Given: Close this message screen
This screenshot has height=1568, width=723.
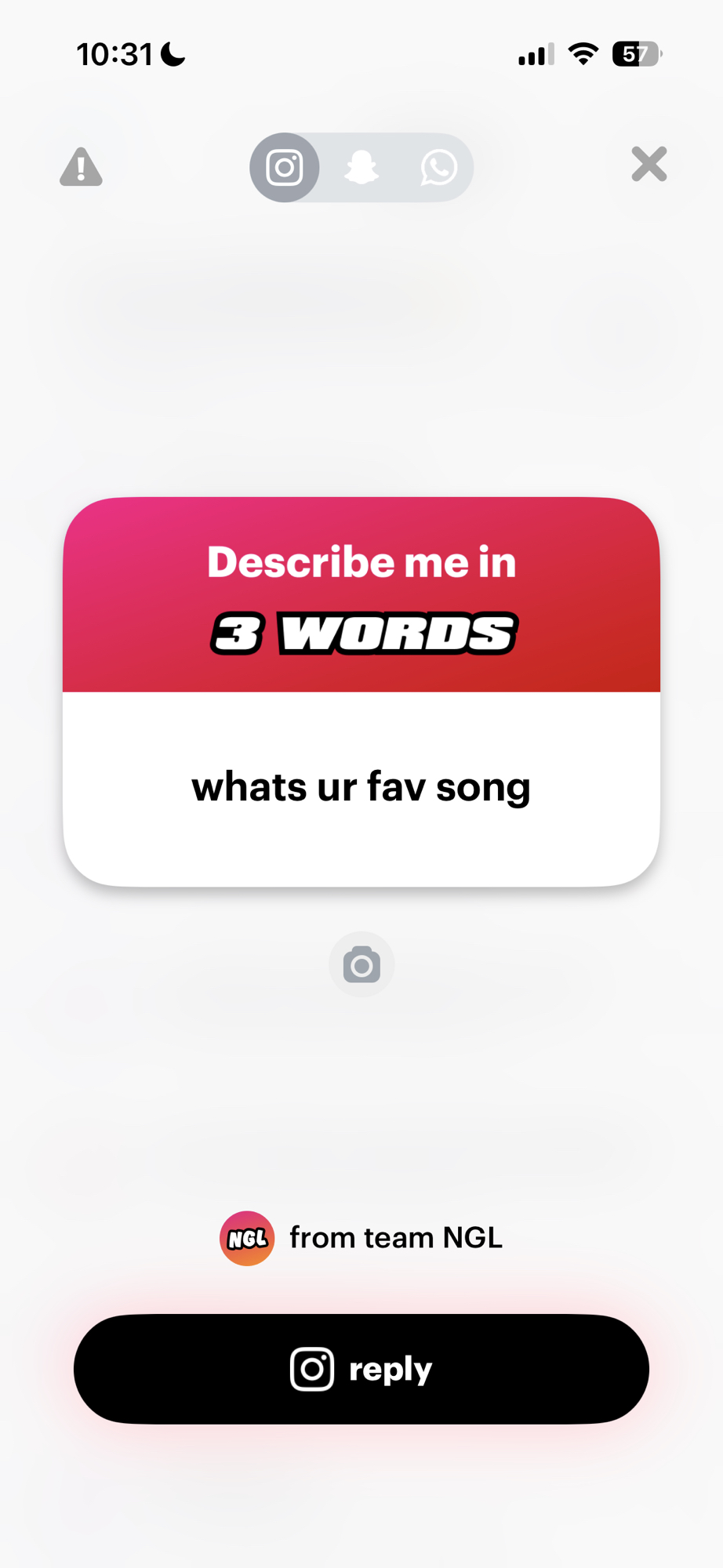Looking at the screenshot, I should click(649, 165).
